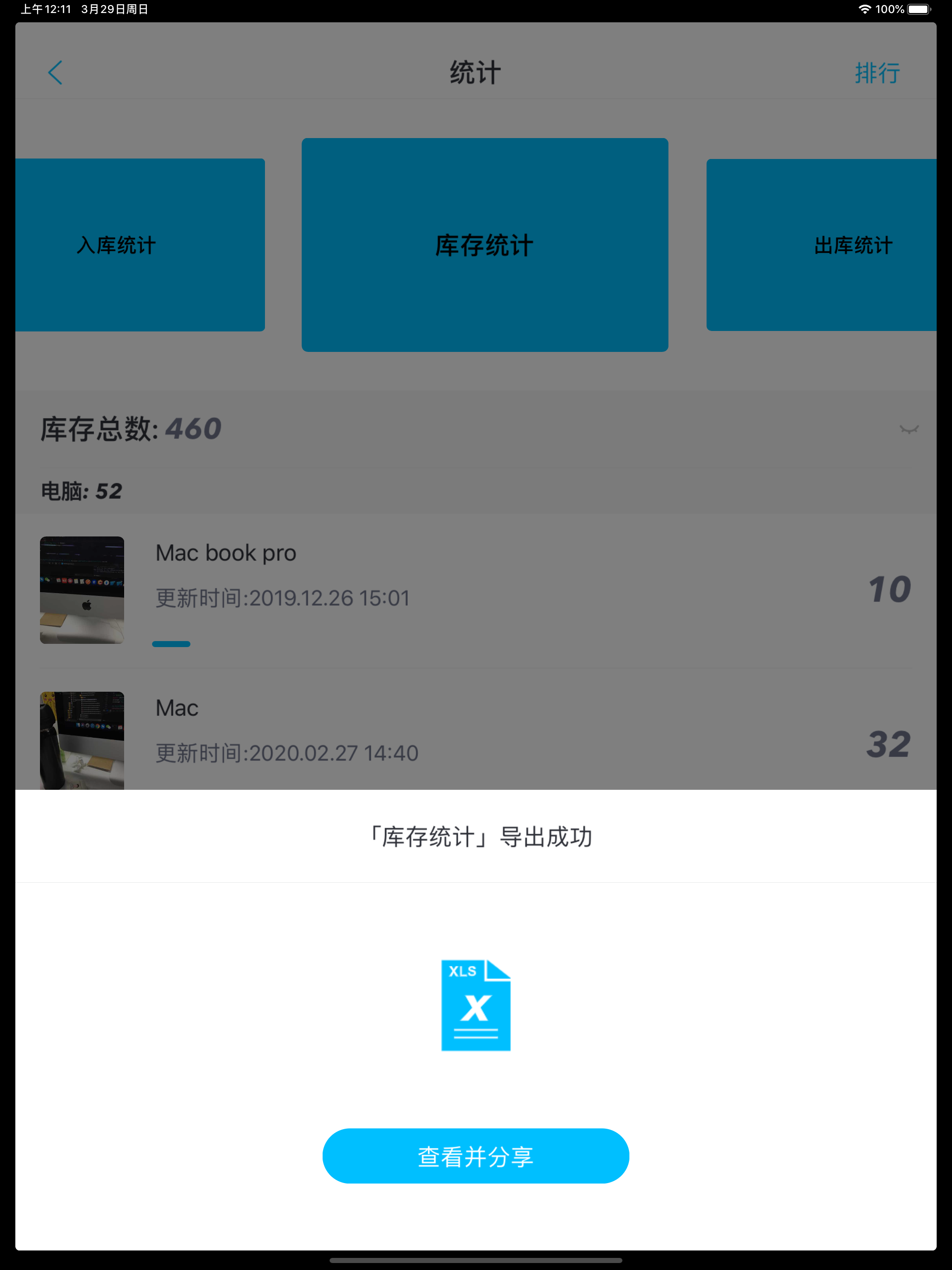Expand the 电脑 category row
Image resolution: width=952 pixels, height=1270 pixels.
[81, 491]
